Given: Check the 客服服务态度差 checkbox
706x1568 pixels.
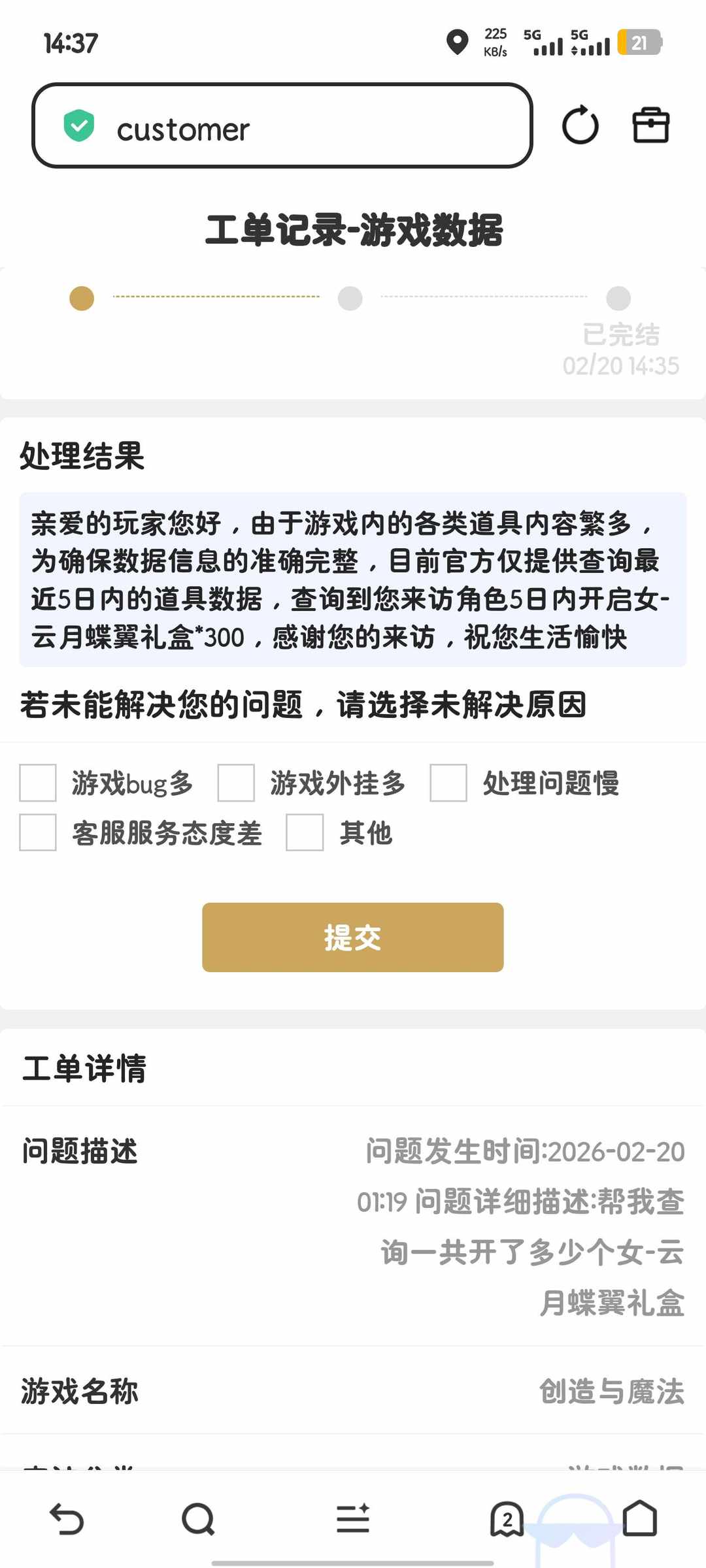Looking at the screenshot, I should click(37, 833).
